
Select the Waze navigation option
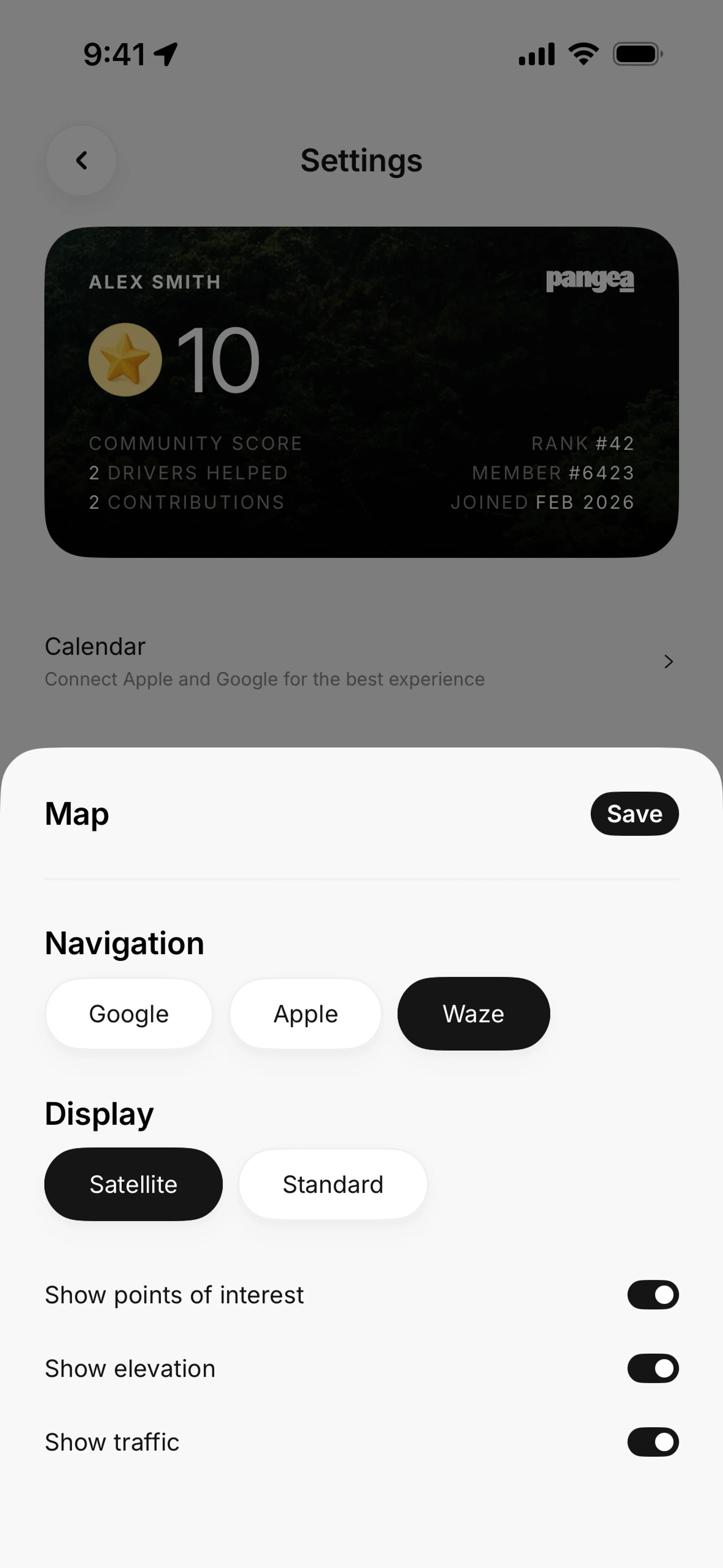(473, 1014)
